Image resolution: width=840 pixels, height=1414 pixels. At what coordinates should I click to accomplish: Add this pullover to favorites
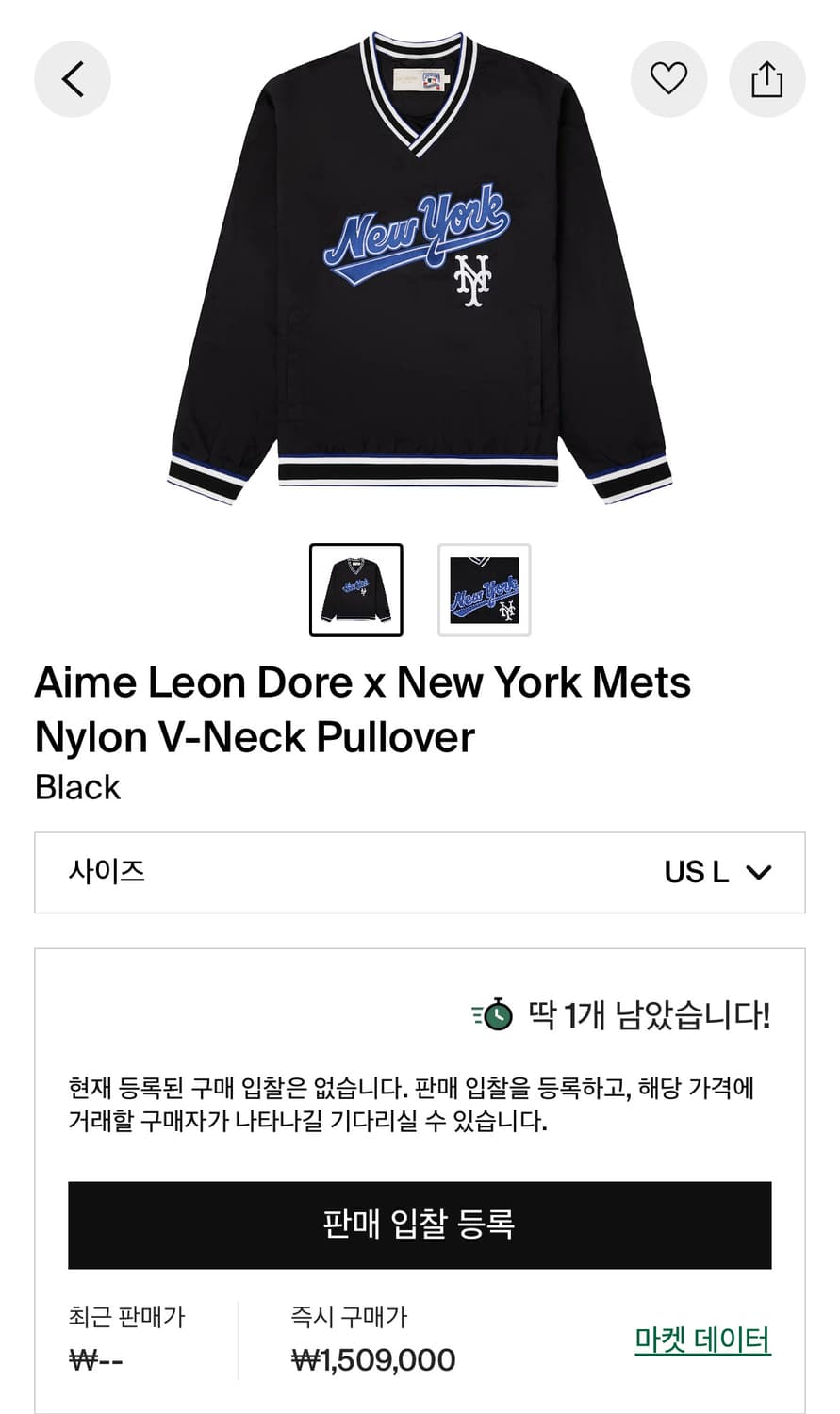point(668,79)
